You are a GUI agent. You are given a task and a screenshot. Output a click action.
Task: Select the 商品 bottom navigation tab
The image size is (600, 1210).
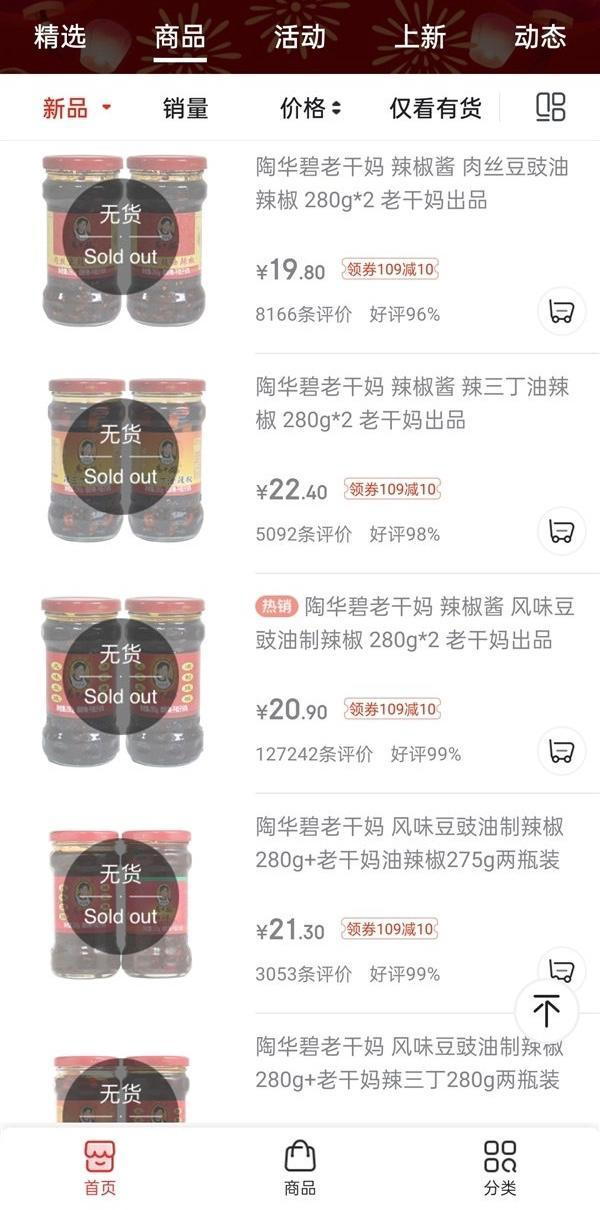(x=300, y=1168)
